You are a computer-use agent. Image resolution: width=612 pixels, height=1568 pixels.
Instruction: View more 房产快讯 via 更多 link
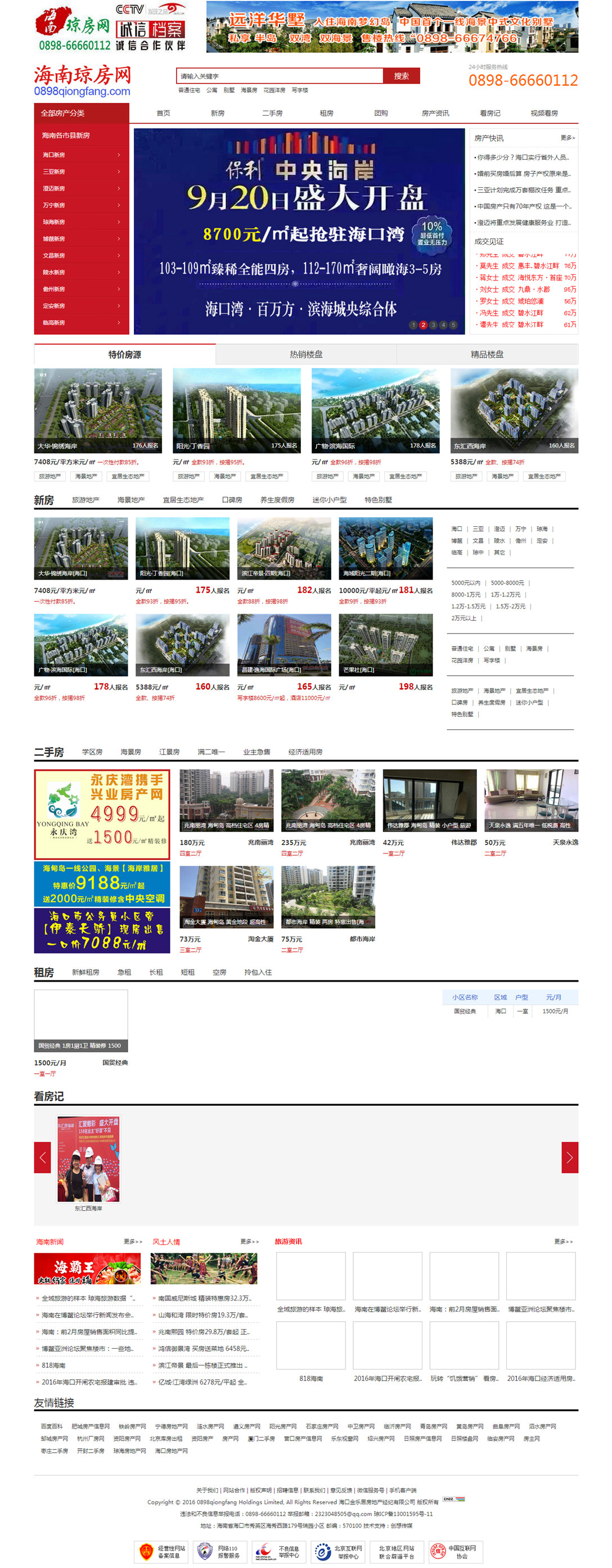tap(567, 138)
